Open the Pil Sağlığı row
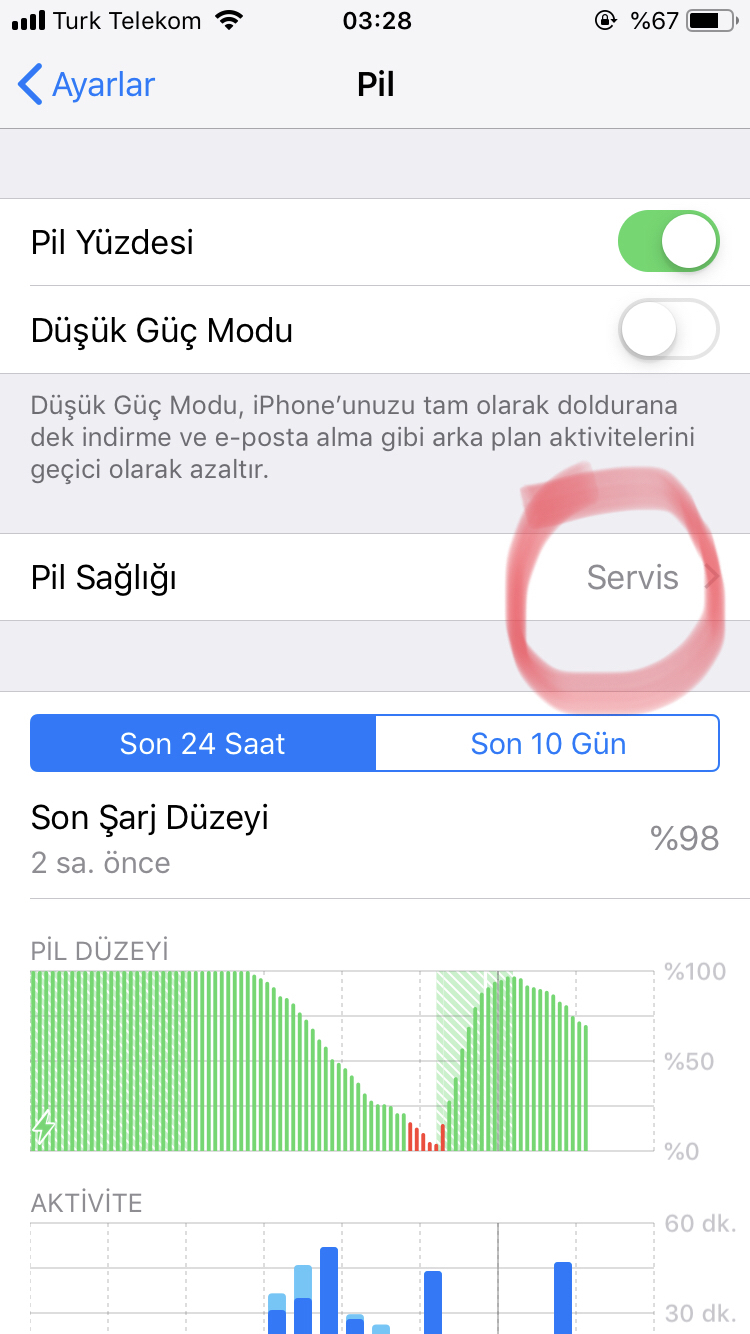 (375, 577)
